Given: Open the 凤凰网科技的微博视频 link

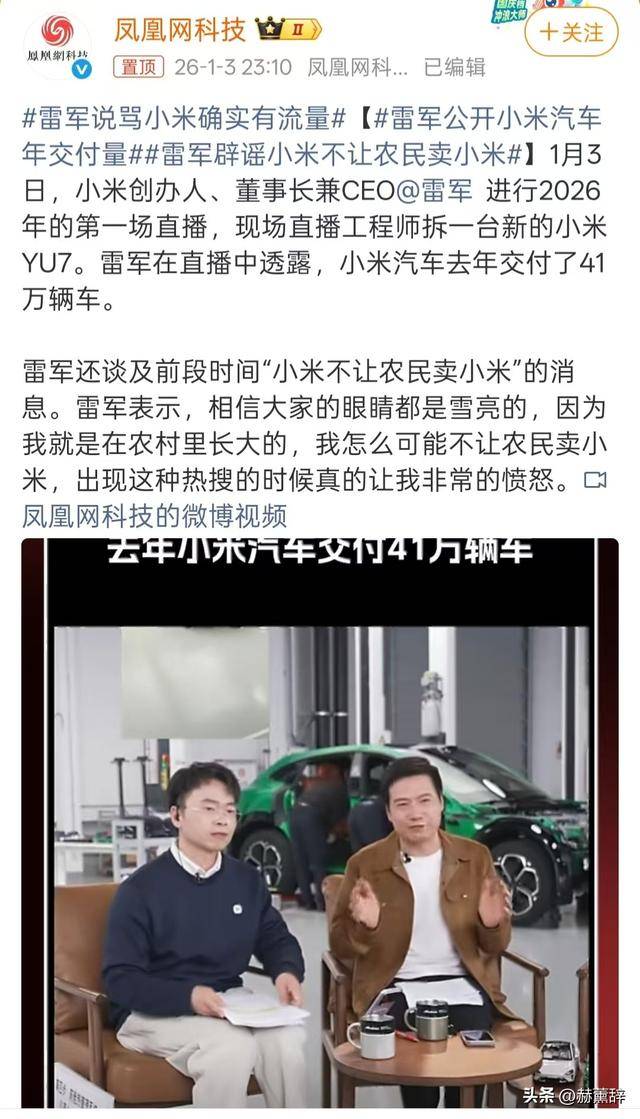Looking at the screenshot, I should pos(154,516).
